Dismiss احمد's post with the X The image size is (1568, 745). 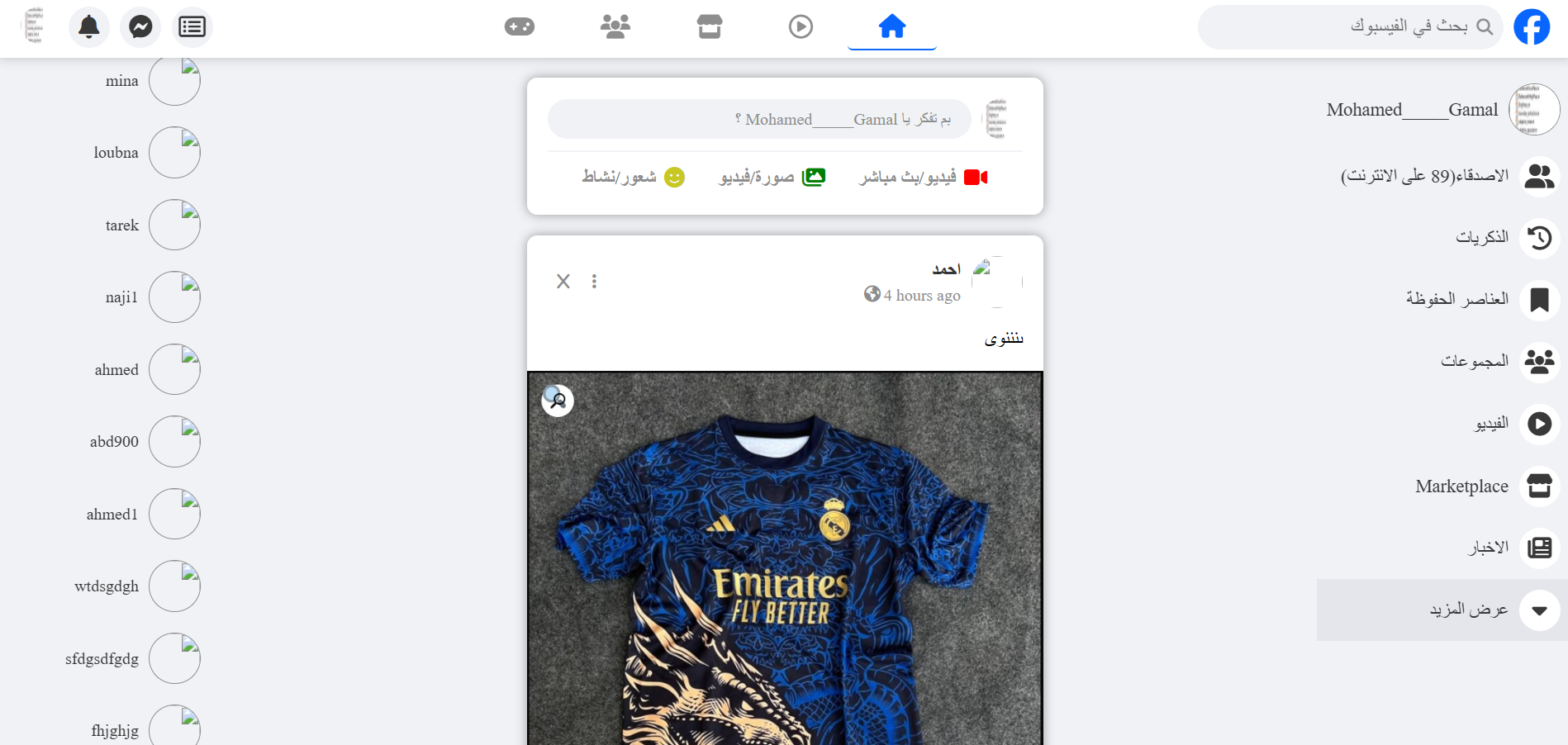(x=563, y=282)
